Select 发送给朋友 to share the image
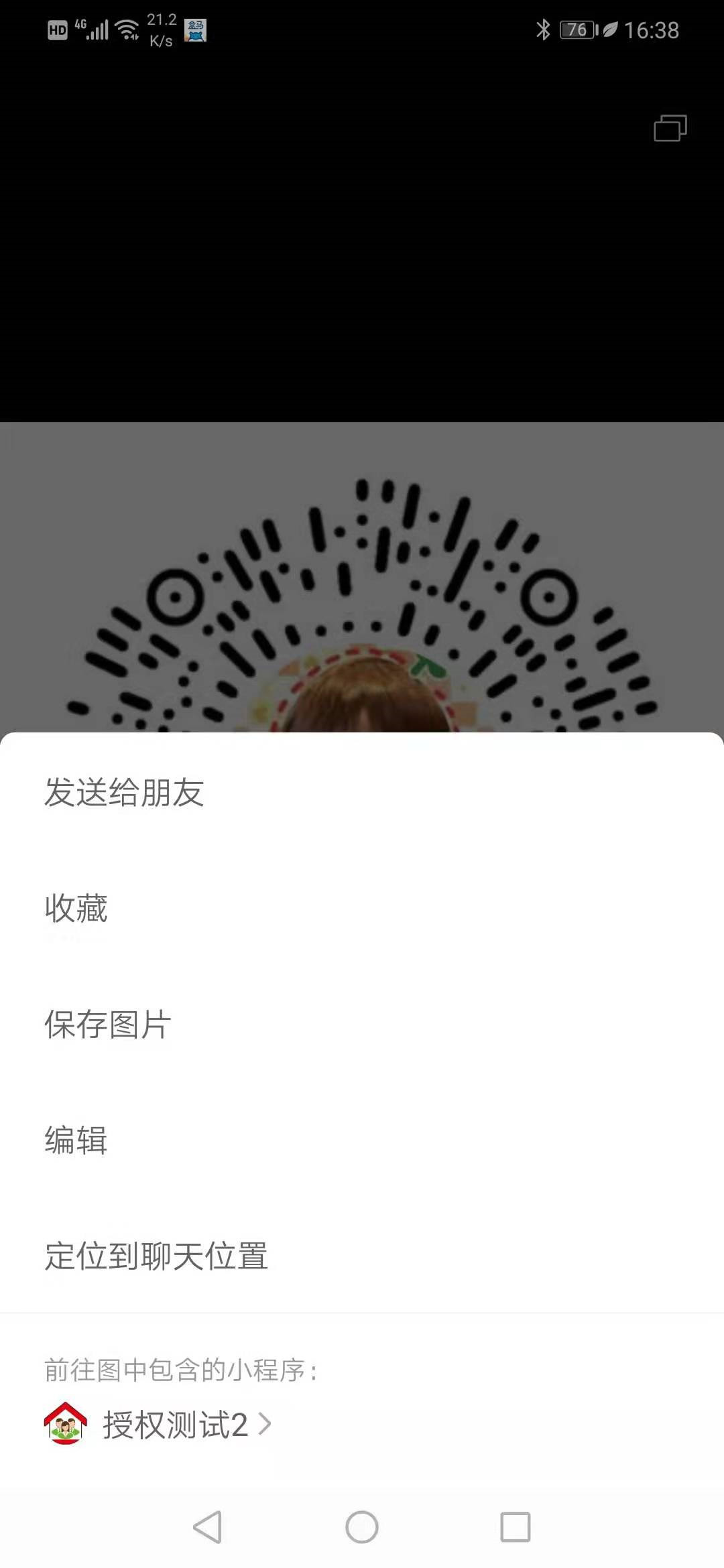 pos(125,793)
